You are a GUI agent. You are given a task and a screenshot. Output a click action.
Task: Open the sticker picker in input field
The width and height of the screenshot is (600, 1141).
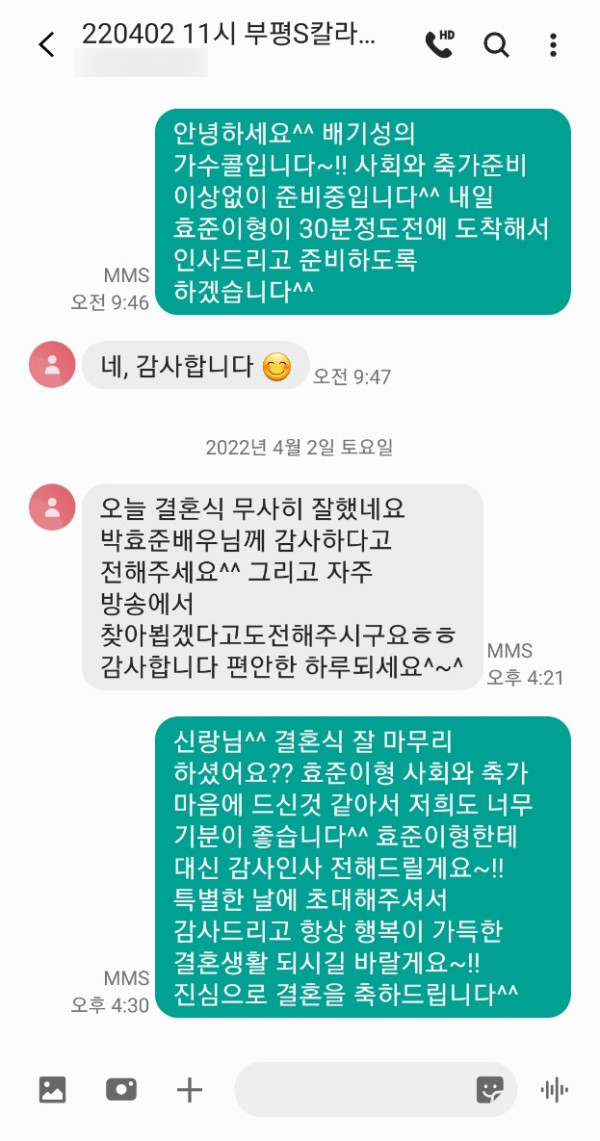[490, 1089]
